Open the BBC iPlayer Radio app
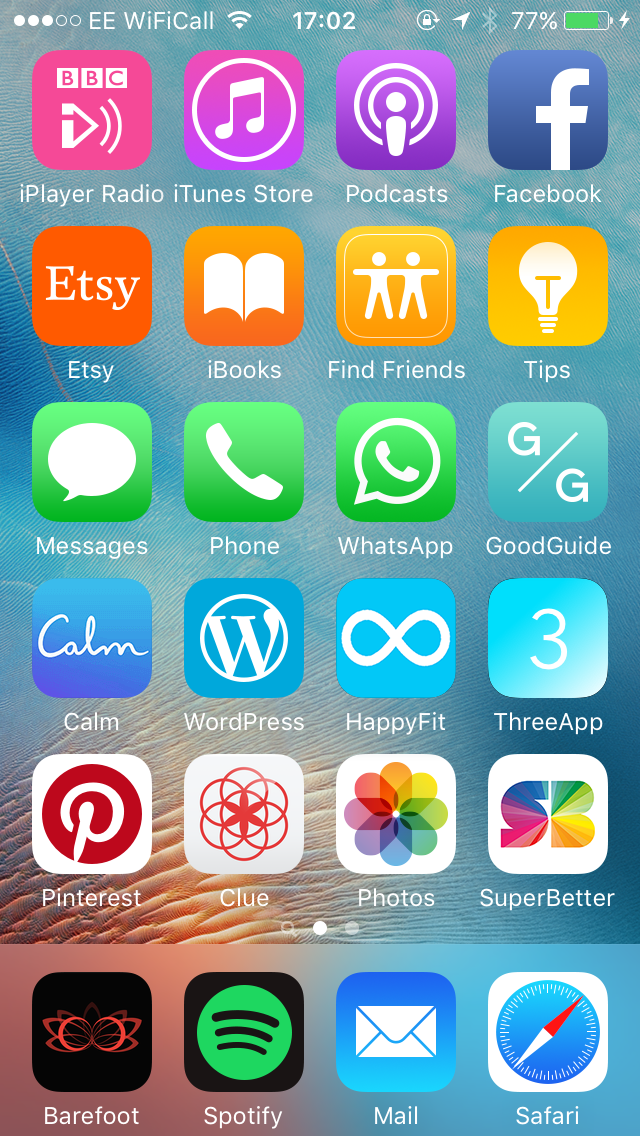Screen dimensions: 640x1136 coord(92,110)
